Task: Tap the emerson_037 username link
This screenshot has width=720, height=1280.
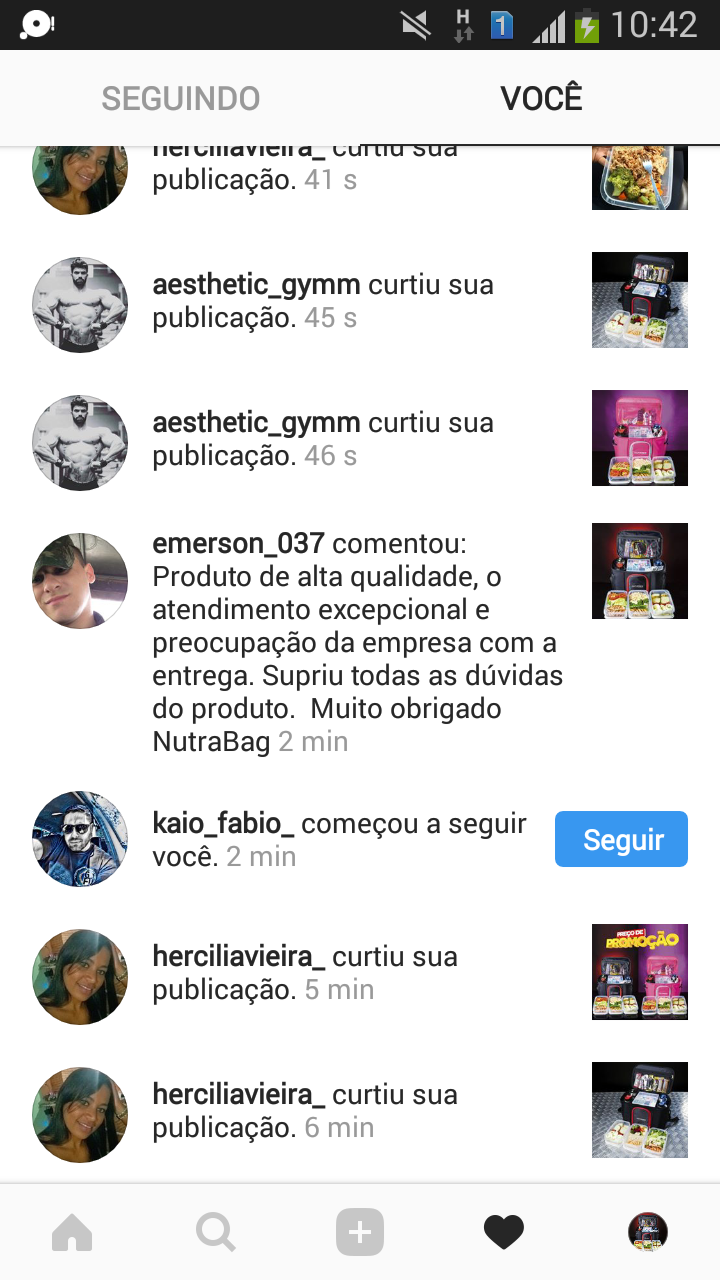Action: (238, 544)
